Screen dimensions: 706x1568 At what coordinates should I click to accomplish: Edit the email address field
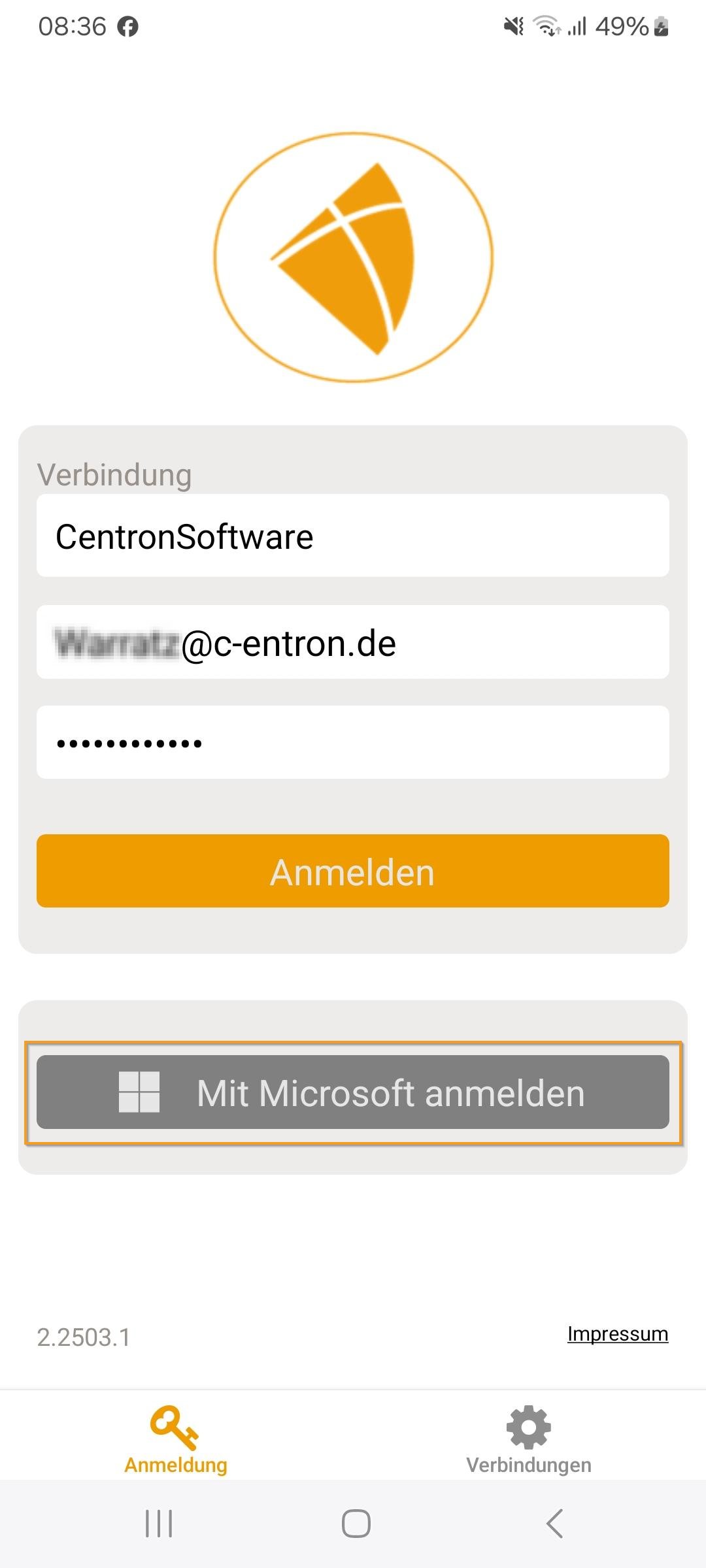click(353, 642)
